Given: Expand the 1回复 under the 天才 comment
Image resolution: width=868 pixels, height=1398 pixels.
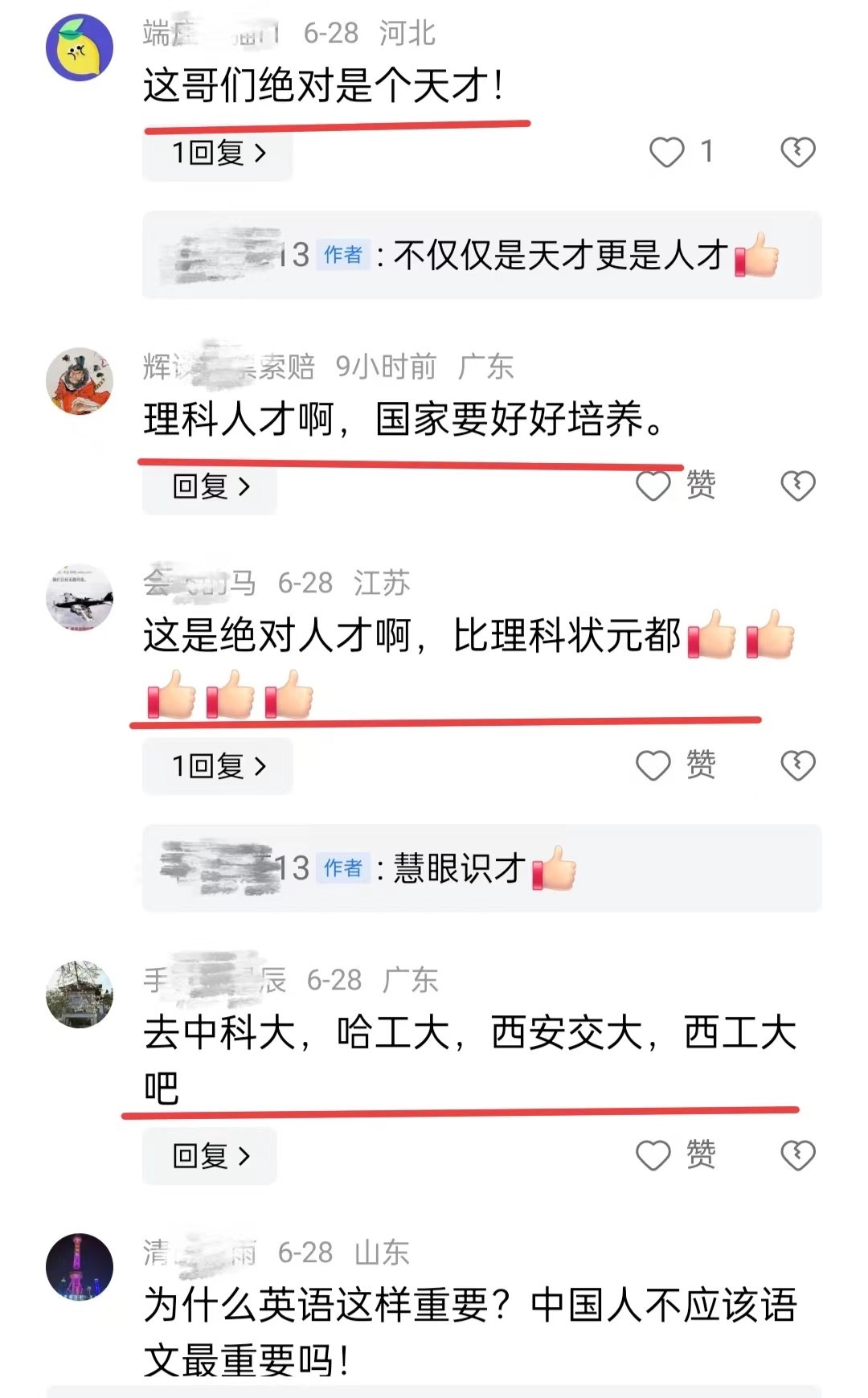Looking at the screenshot, I should pyautogui.click(x=218, y=153).
